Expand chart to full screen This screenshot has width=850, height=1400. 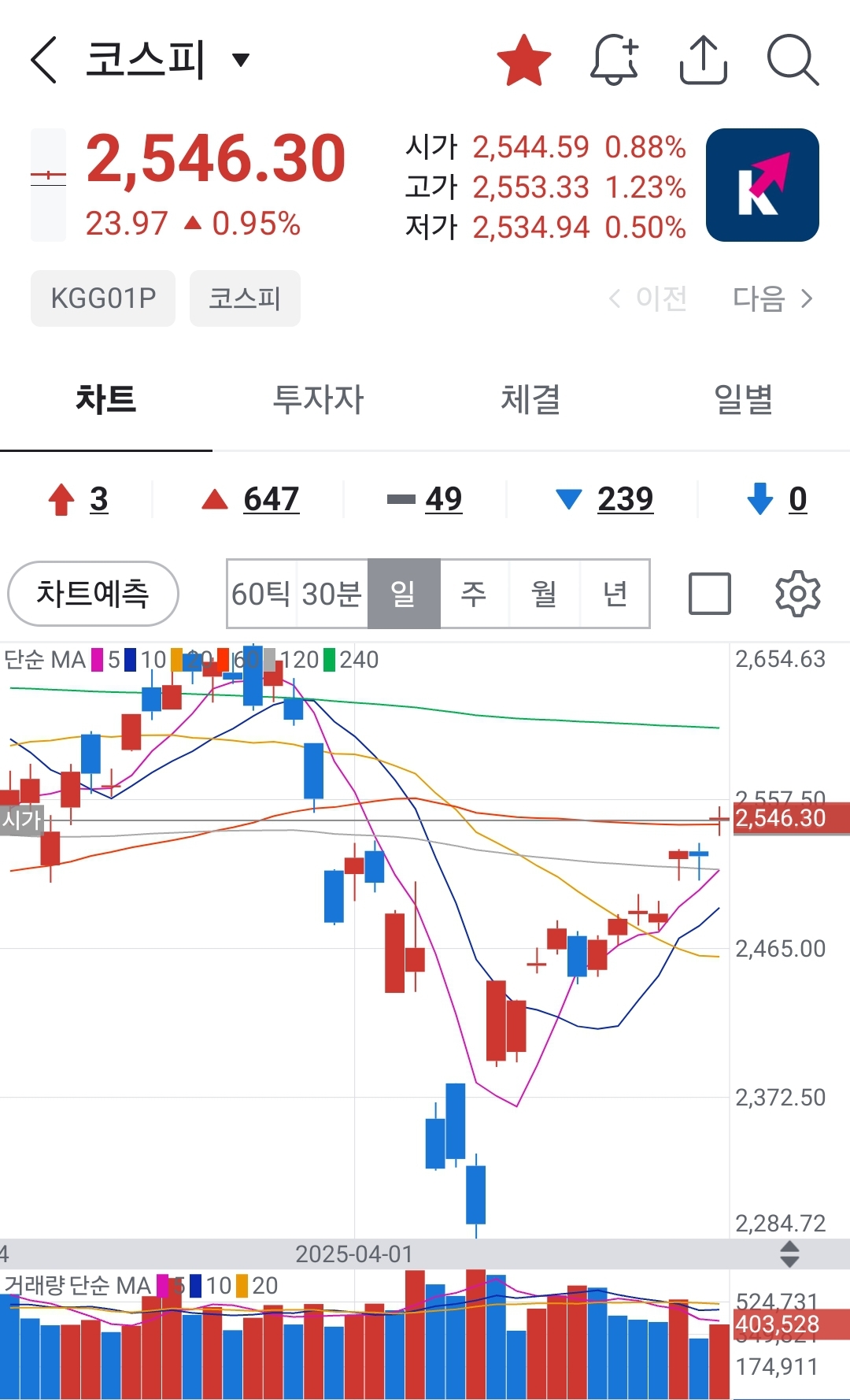(x=709, y=594)
